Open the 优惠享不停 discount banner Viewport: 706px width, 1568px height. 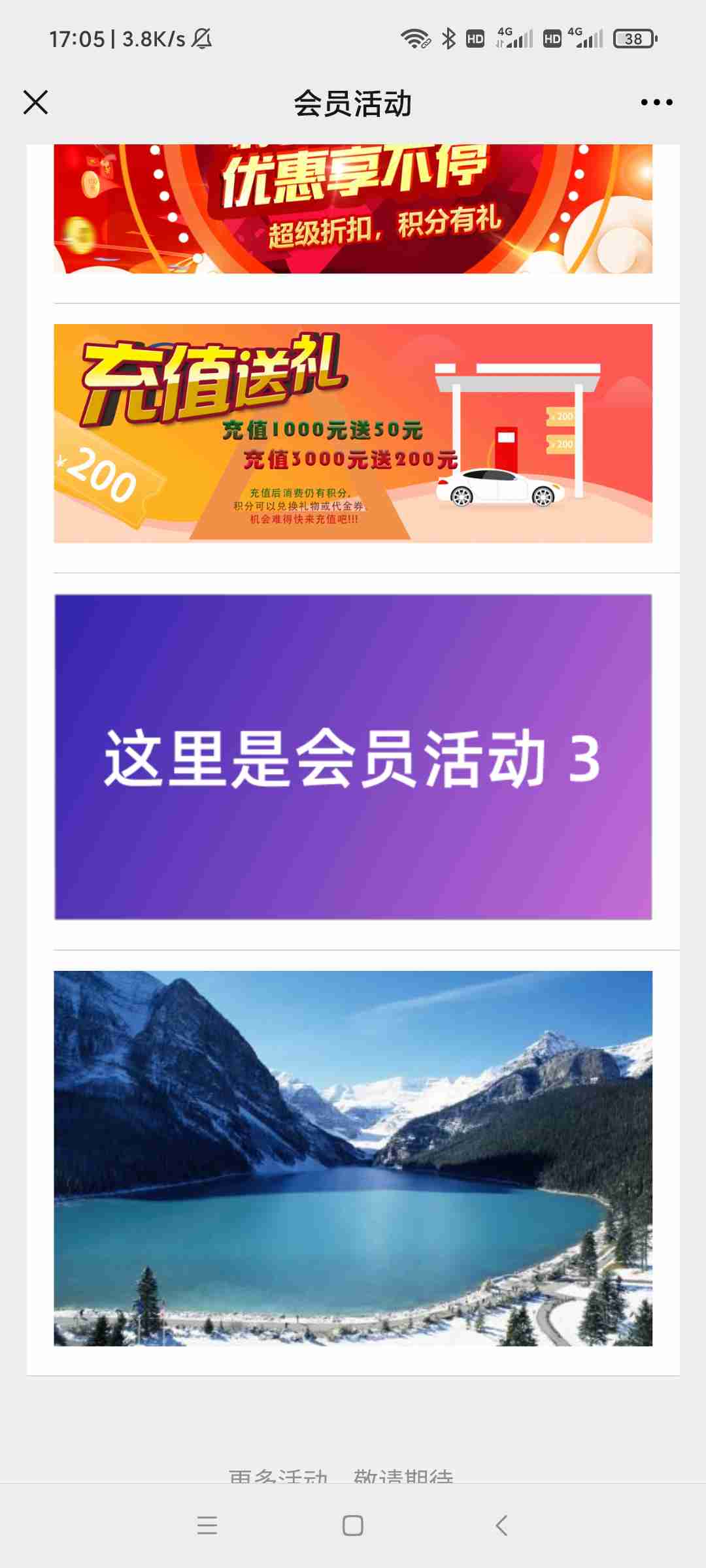coord(353,209)
